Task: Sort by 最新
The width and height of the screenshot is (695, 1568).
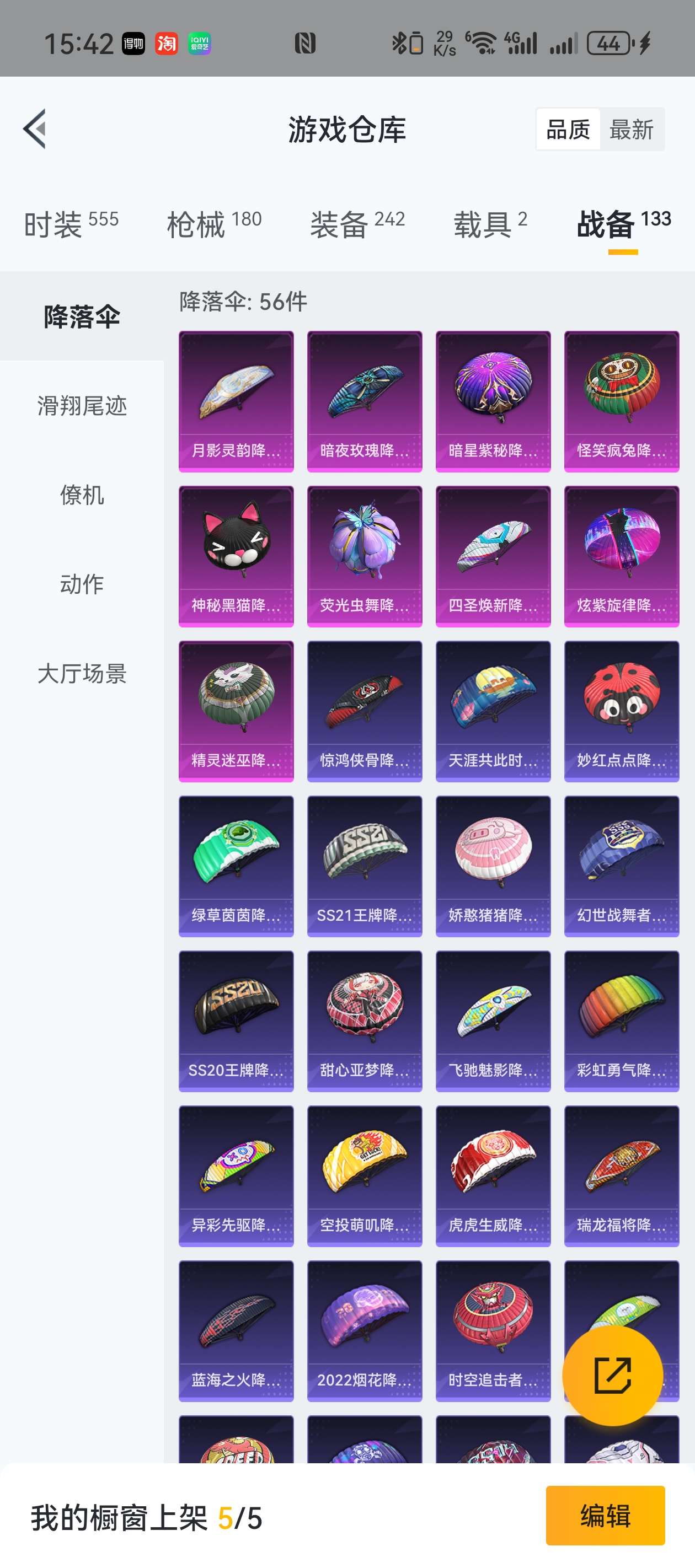Action: click(x=632, y=130)
